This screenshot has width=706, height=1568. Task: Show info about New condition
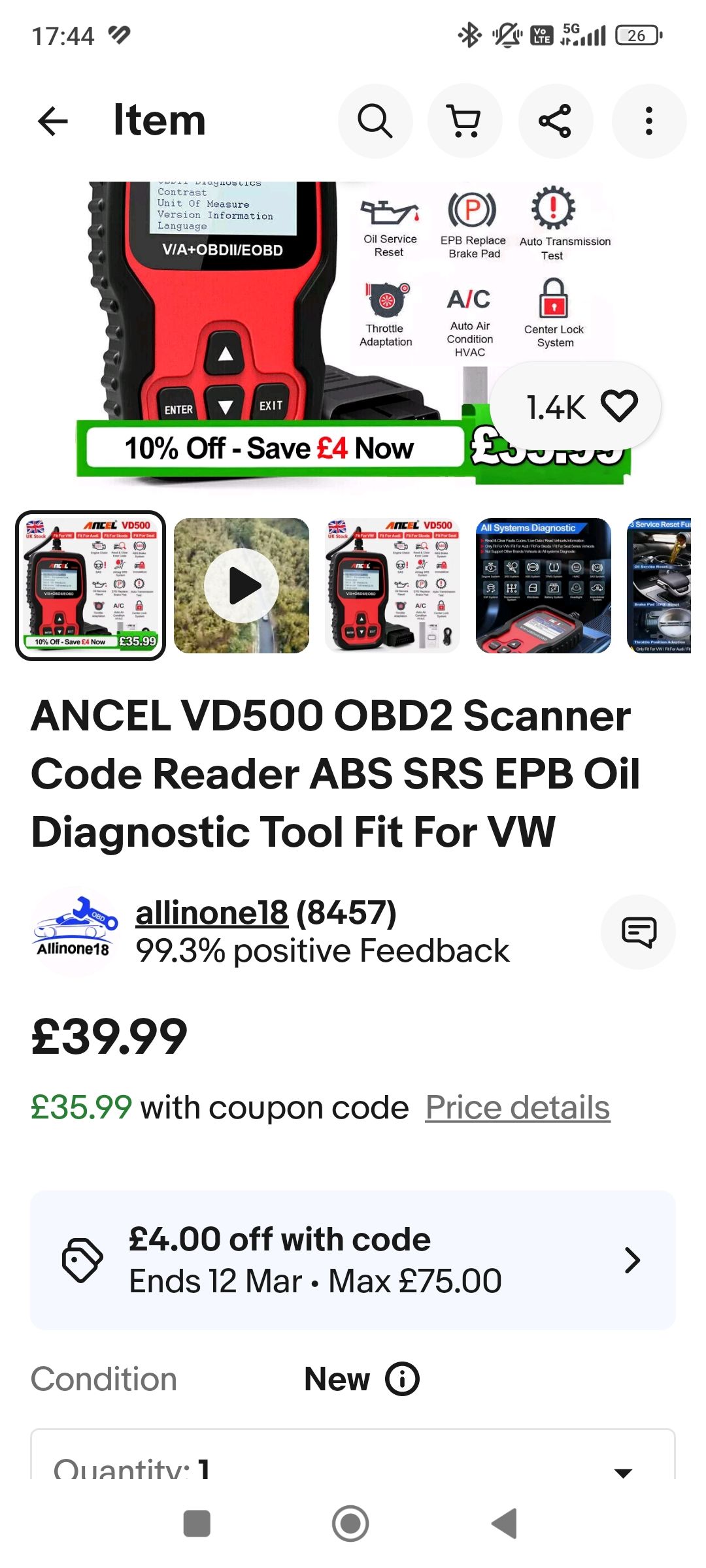(x=402, y=1379)
